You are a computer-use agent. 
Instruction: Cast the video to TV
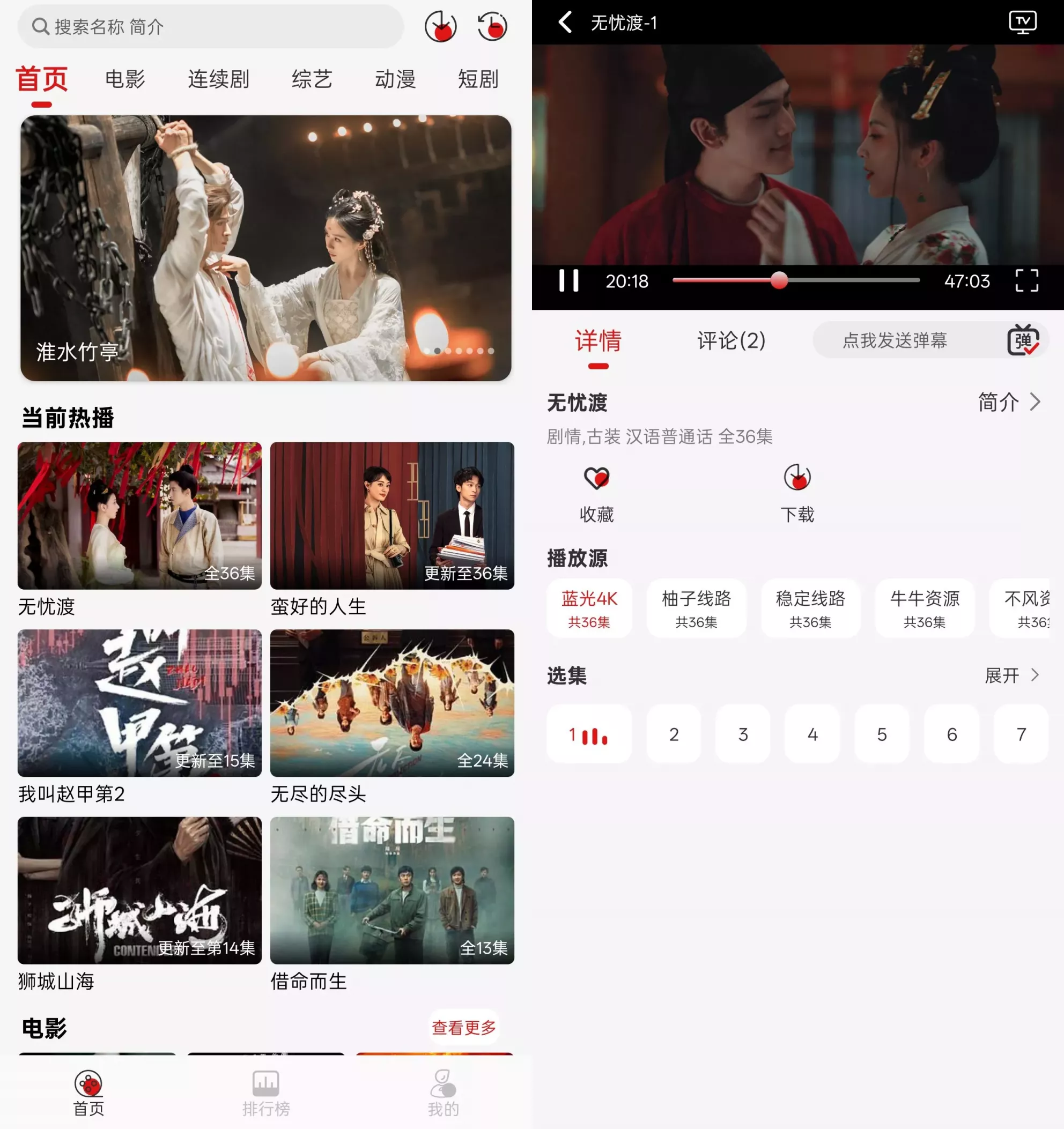[1023, 23]
